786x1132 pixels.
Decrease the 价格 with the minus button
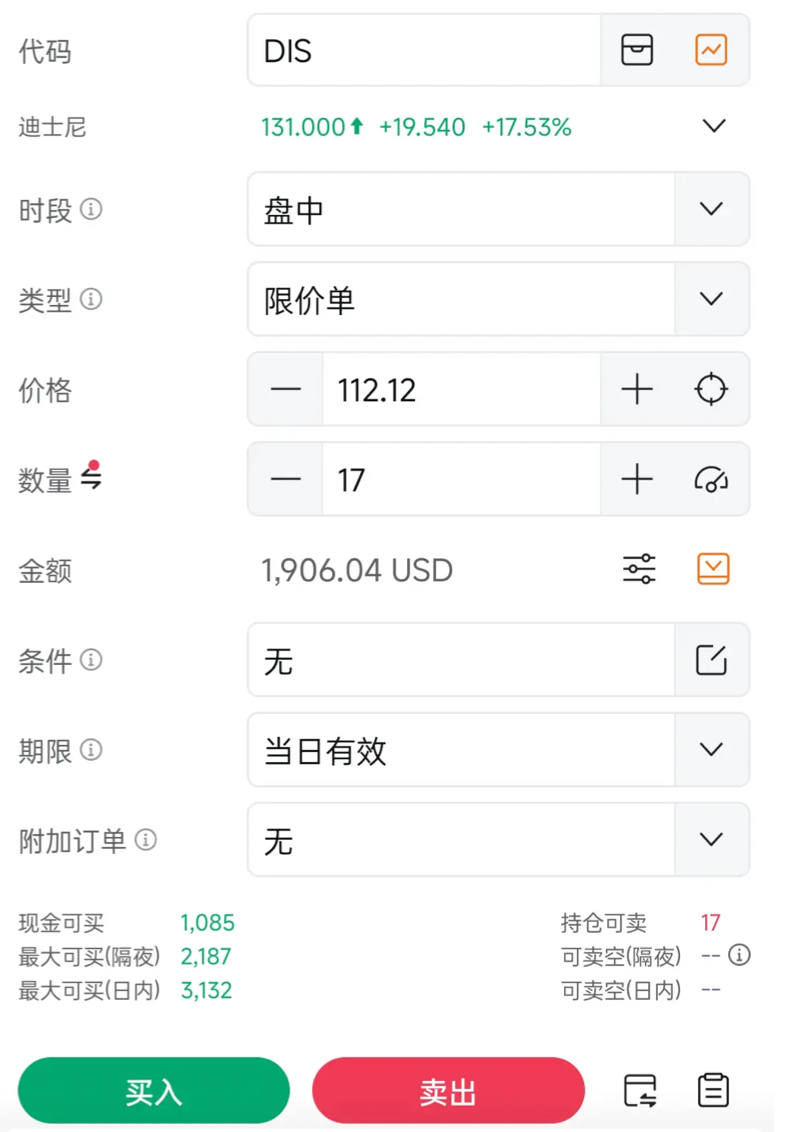(x=286, y=389)
